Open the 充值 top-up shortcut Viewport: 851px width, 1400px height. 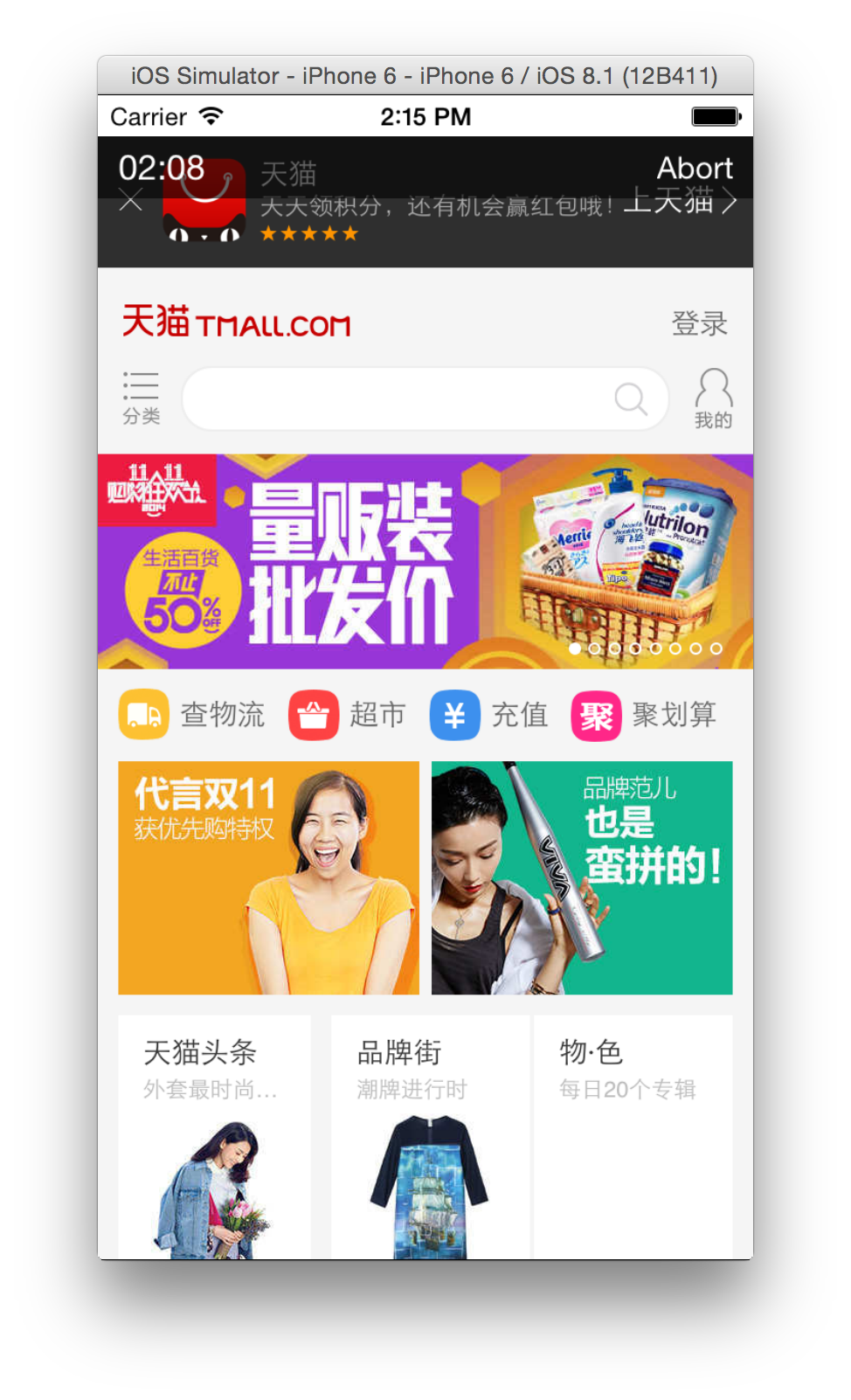pos(489,715)
